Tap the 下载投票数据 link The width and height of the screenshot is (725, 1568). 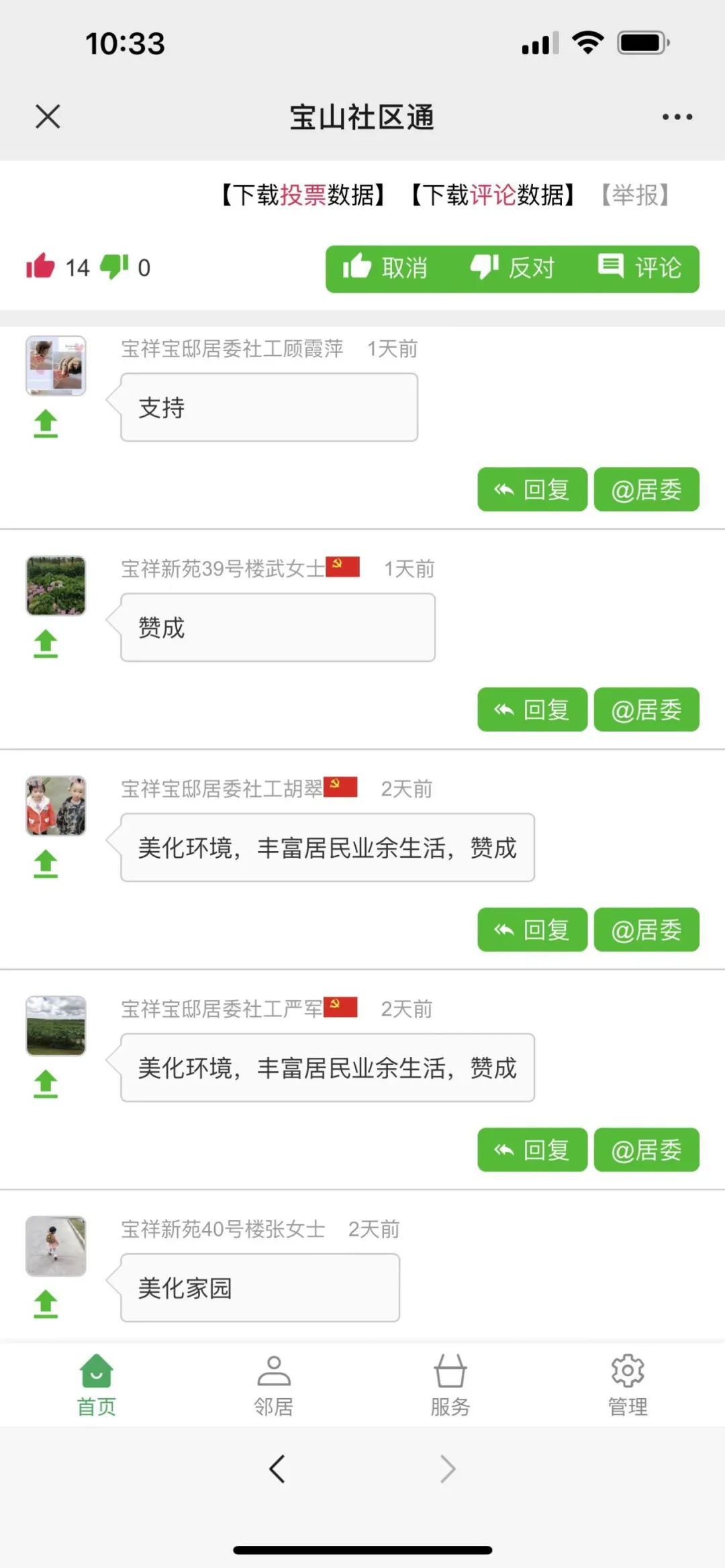(303, 195)
